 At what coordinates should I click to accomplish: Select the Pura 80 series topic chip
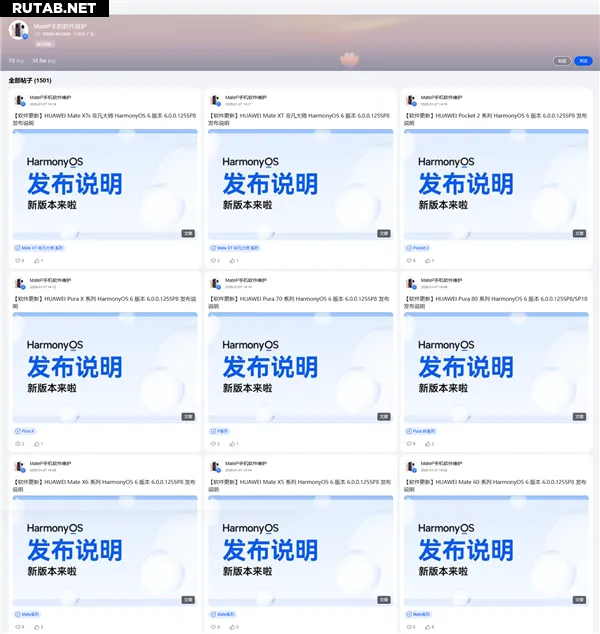tap(422, 431)
